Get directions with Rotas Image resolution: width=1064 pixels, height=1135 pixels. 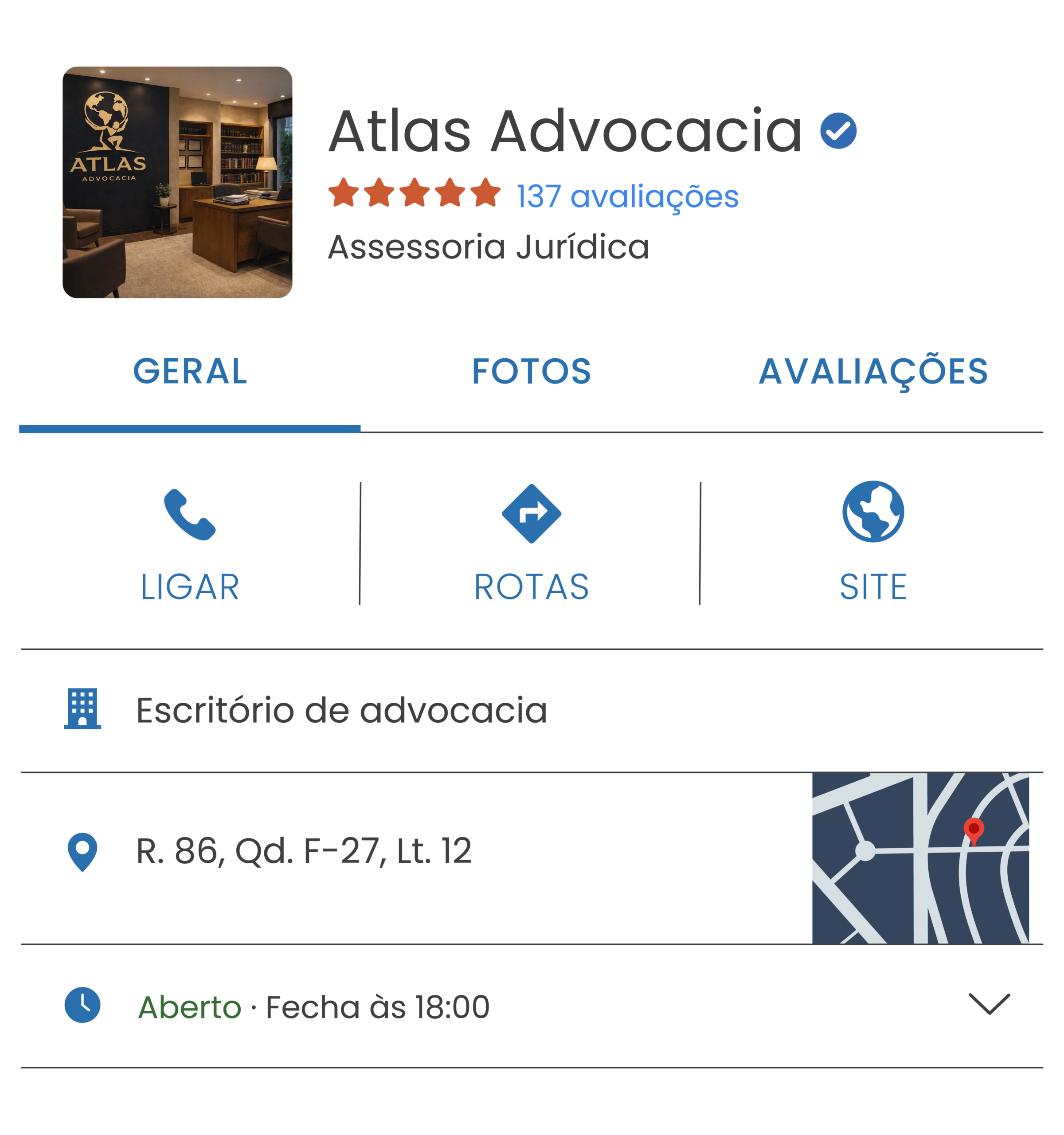coord(532,542)
